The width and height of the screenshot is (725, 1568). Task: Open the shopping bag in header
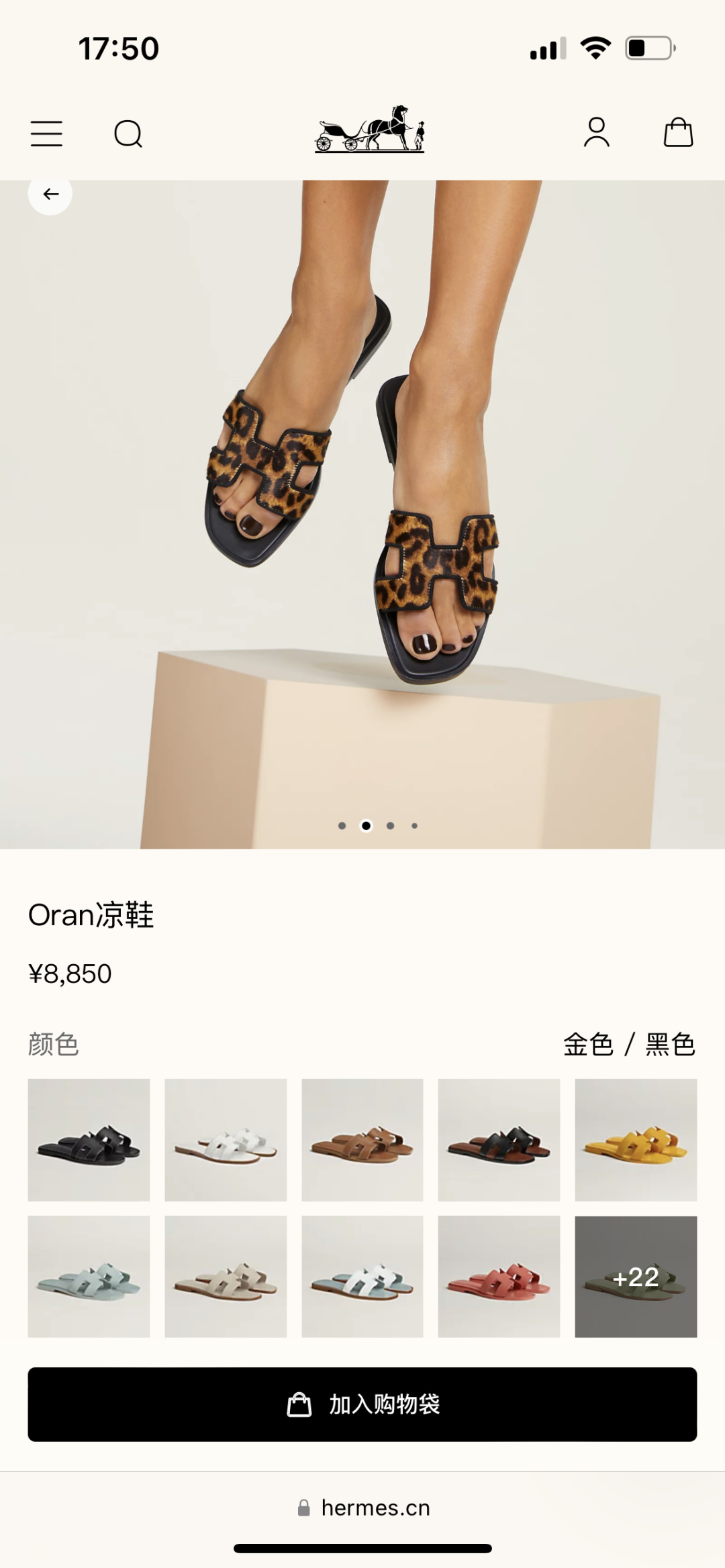tap(678, 132)
